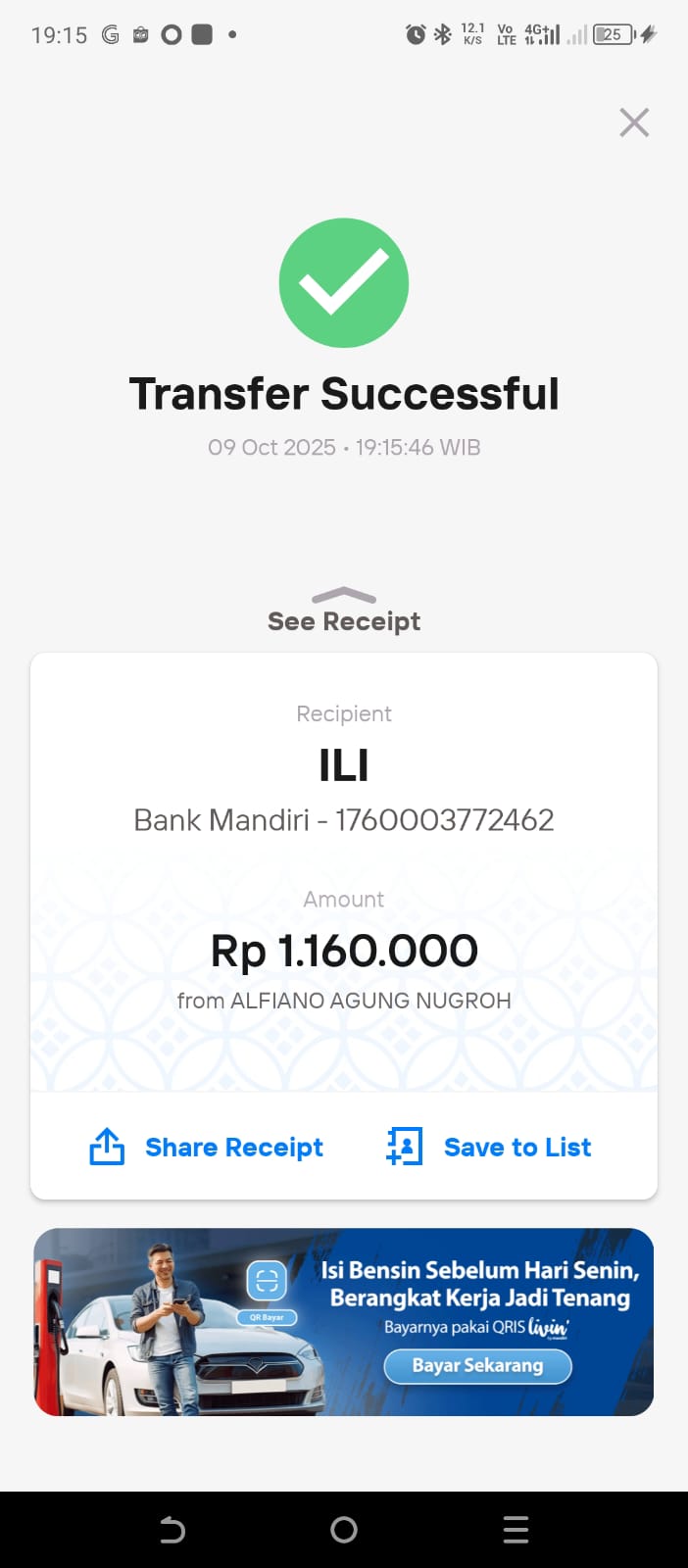Open the recent apps menu
This screenshot has height=1568, width=688.
click(516, 1530)
